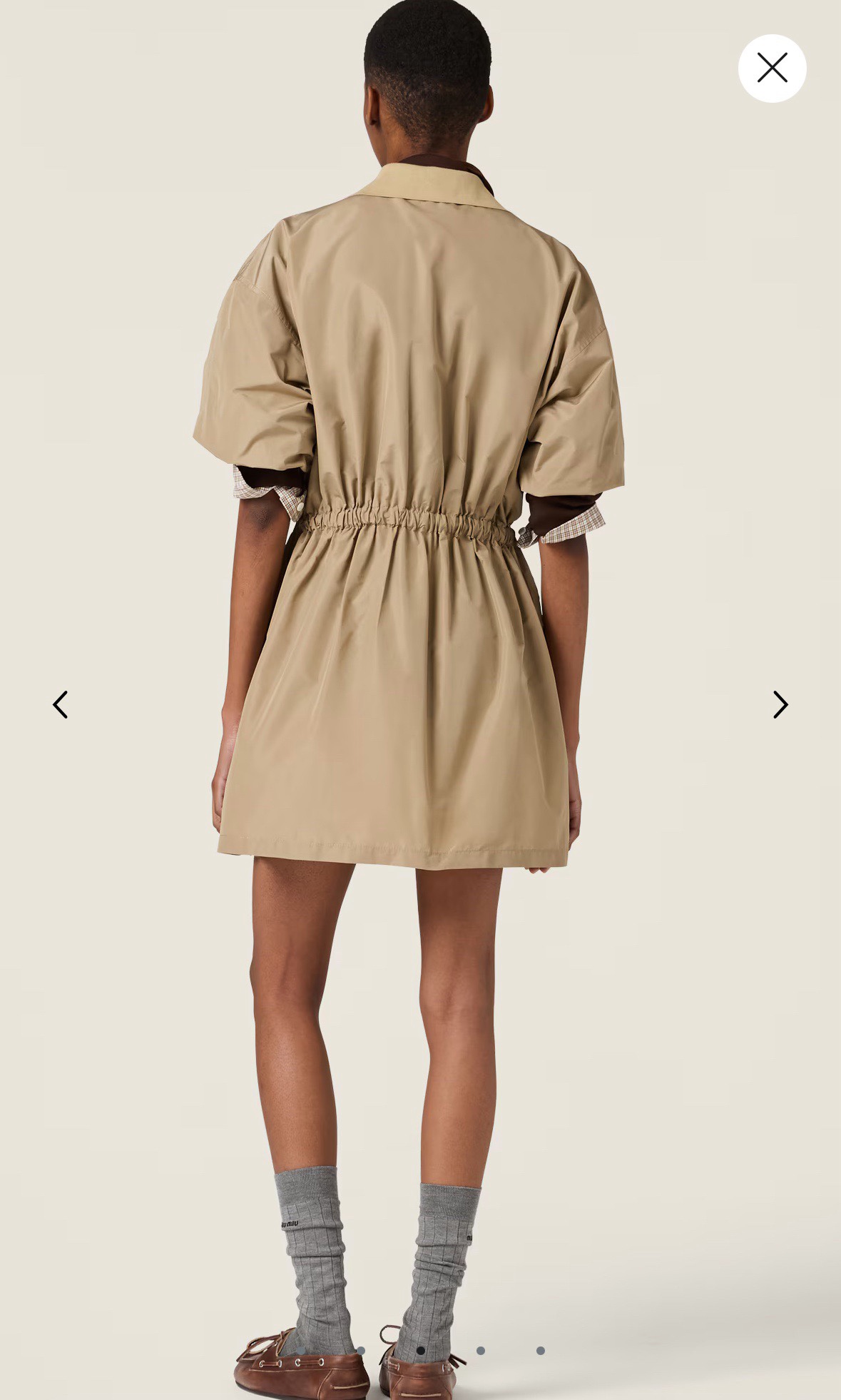Show the next product photo
This screenshot has height=1400, width=841.
pos(780,704)
